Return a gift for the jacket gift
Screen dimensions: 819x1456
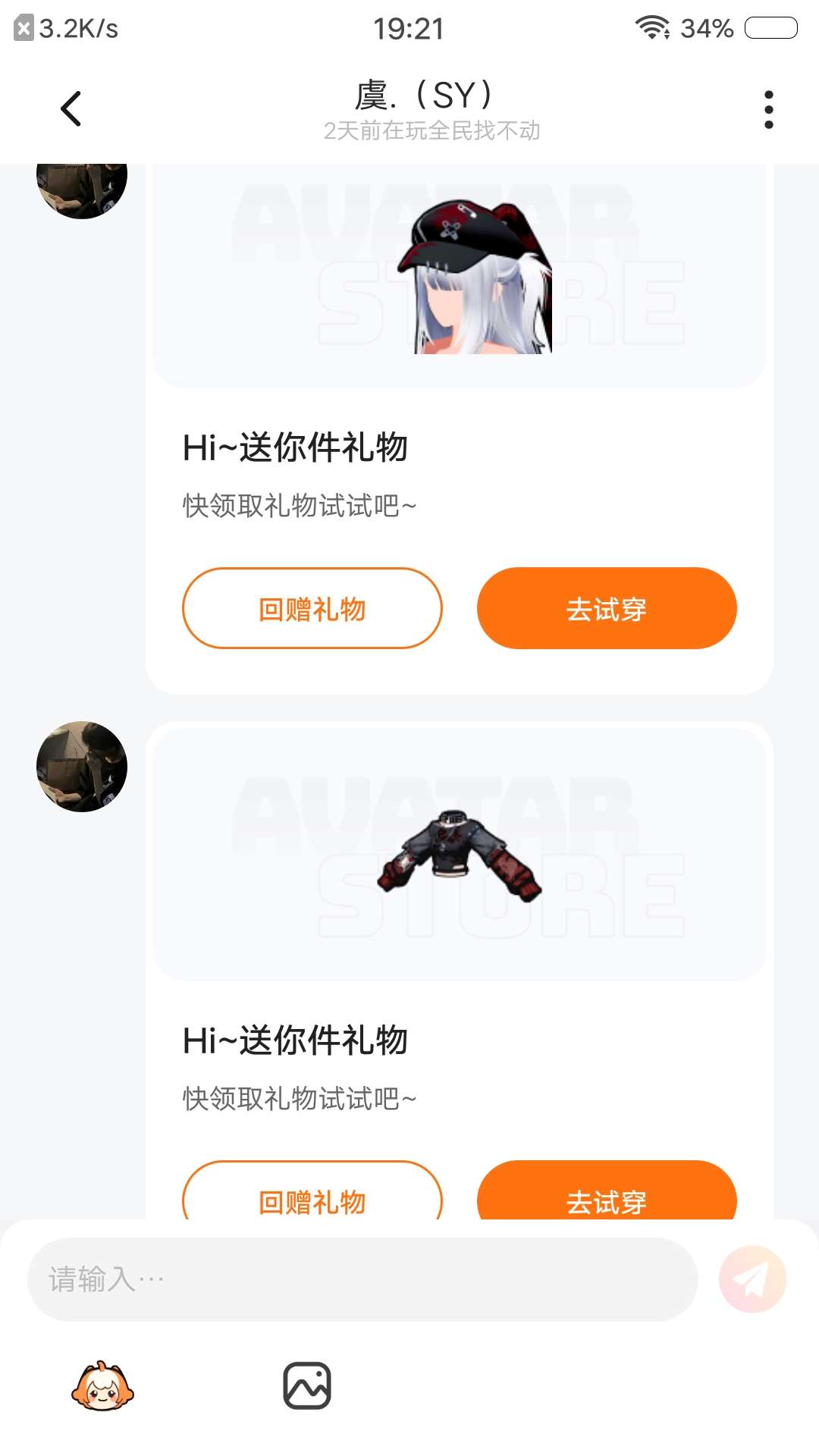pos(312,1197)
